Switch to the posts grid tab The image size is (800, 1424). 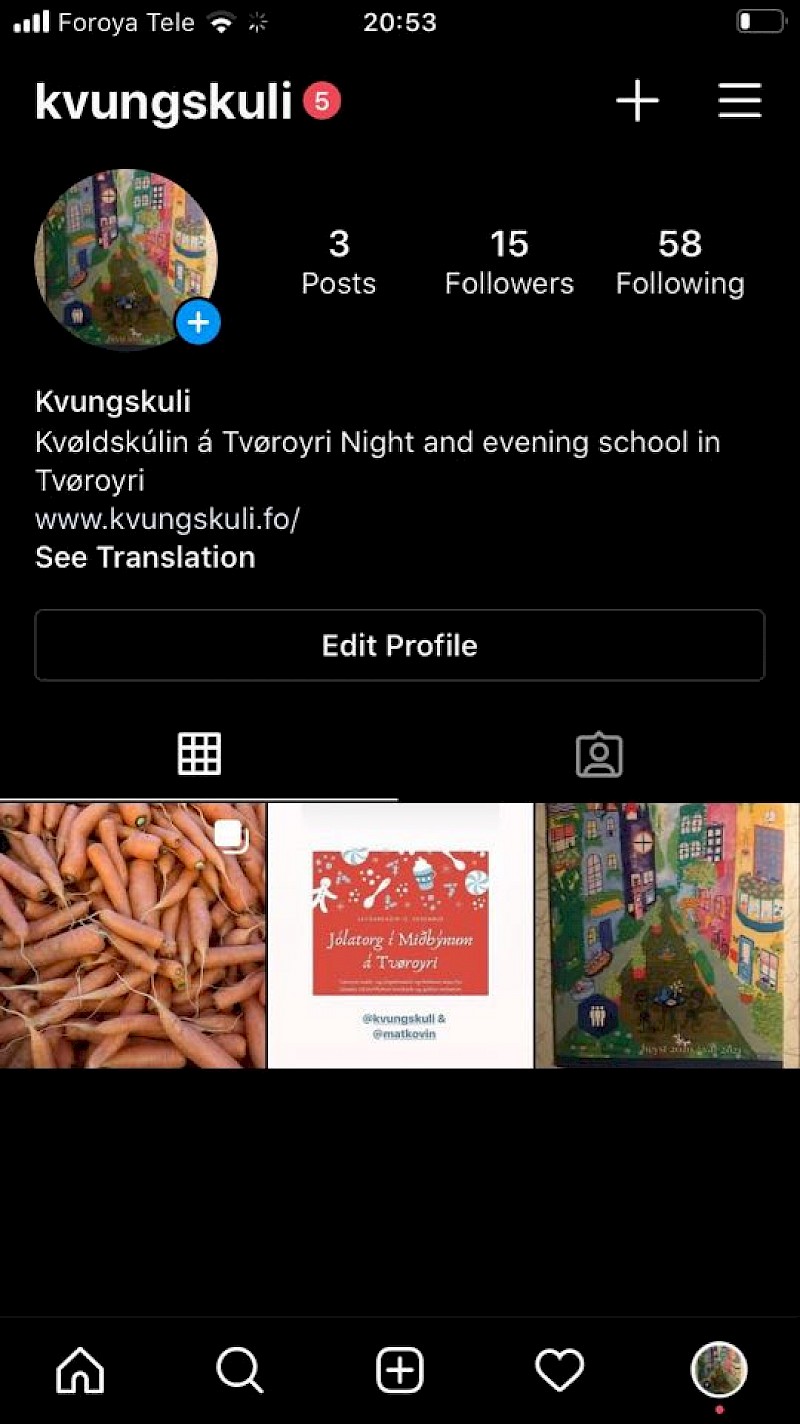tap(199, 754)
